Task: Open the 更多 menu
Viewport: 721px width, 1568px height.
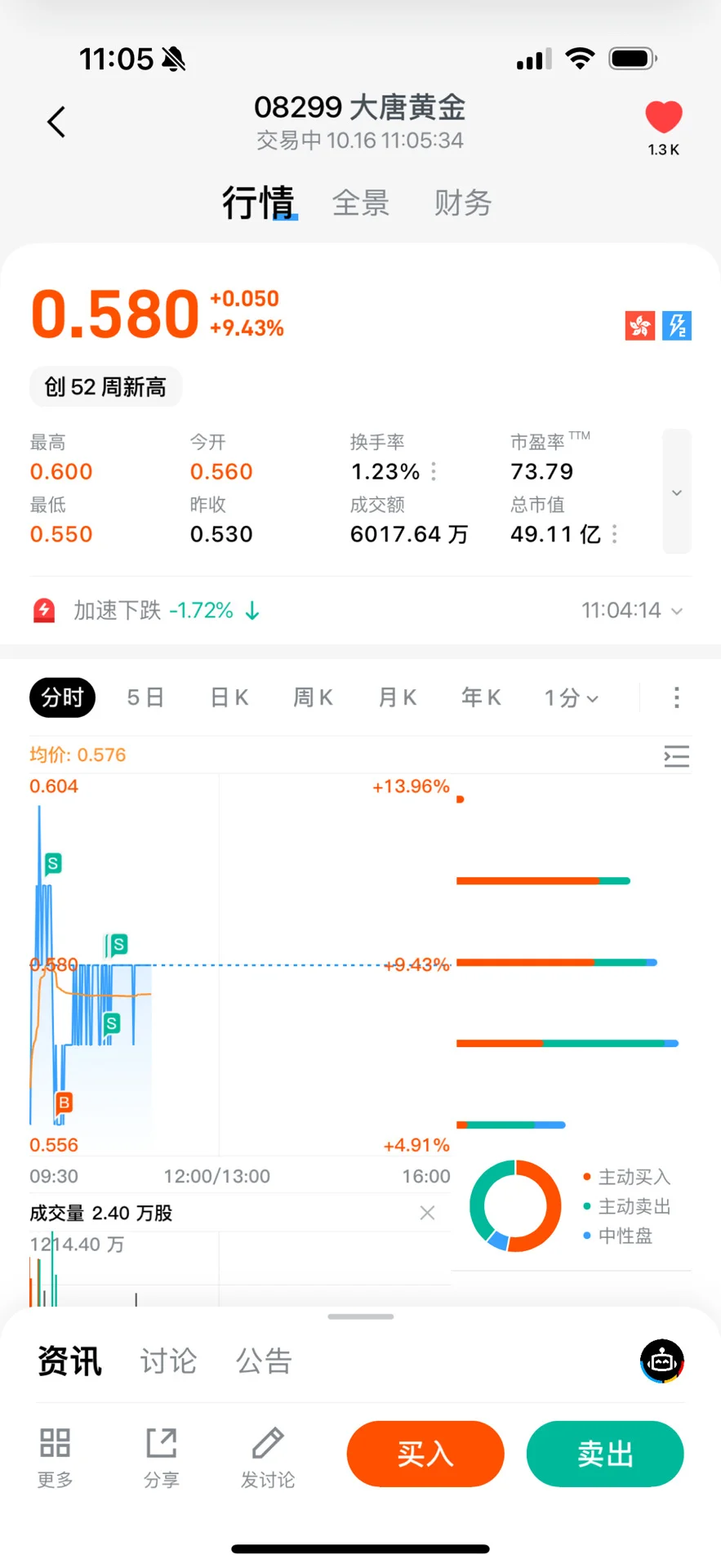Action: pyautogui.click(x=55, y=1456)
